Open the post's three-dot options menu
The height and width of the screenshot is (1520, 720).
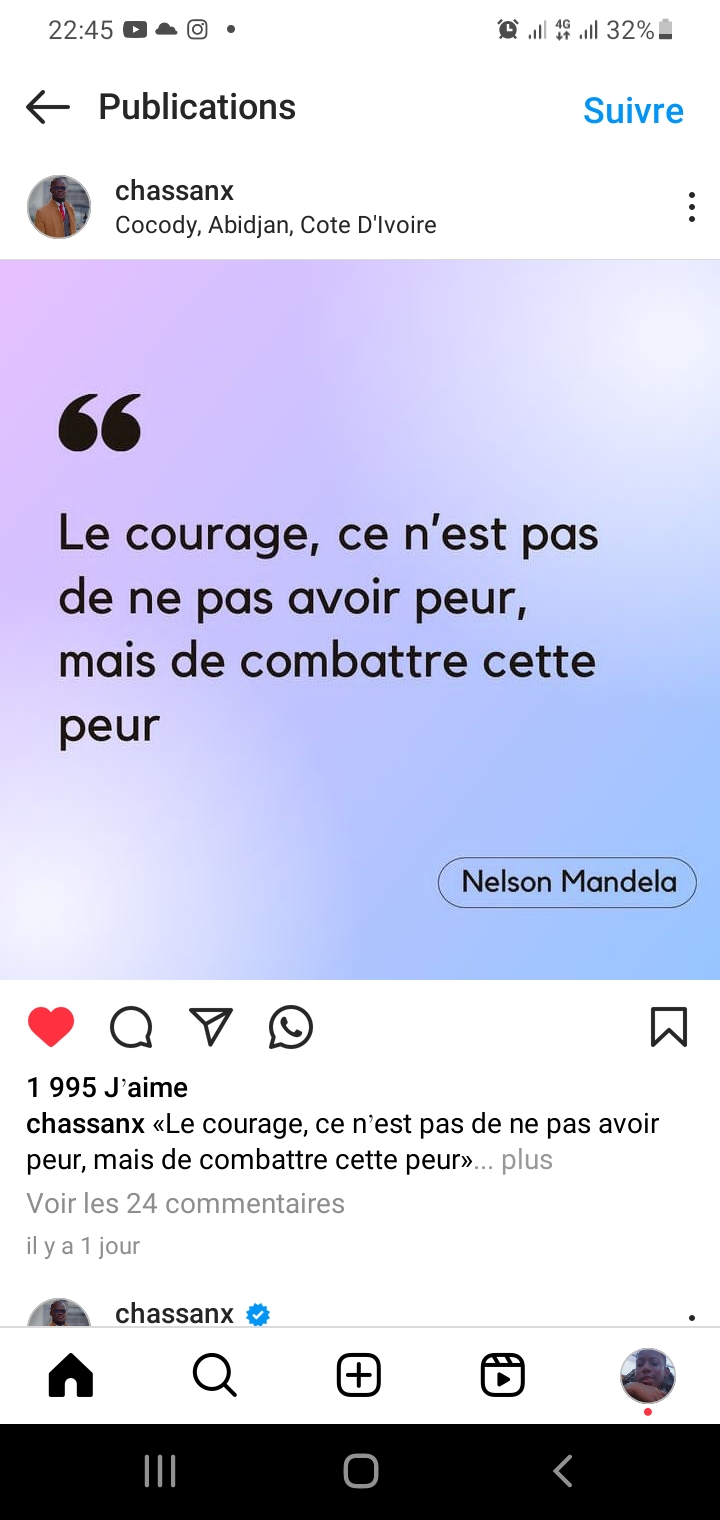coord(691,207)
